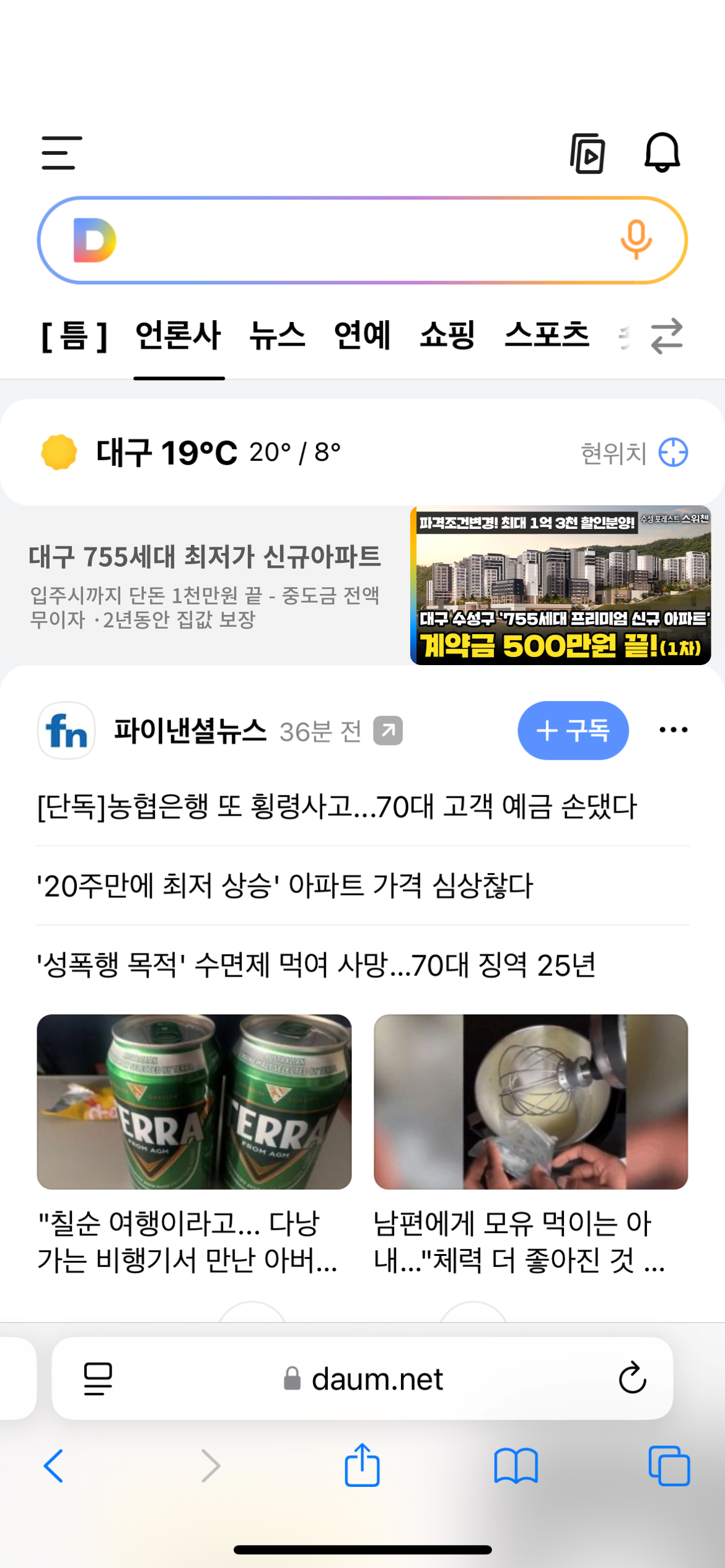The width and height of the screenshot is (725, 1568).
Task: Open the more options menu for 파이낸셜뉴스
Action: coord(673,731)
